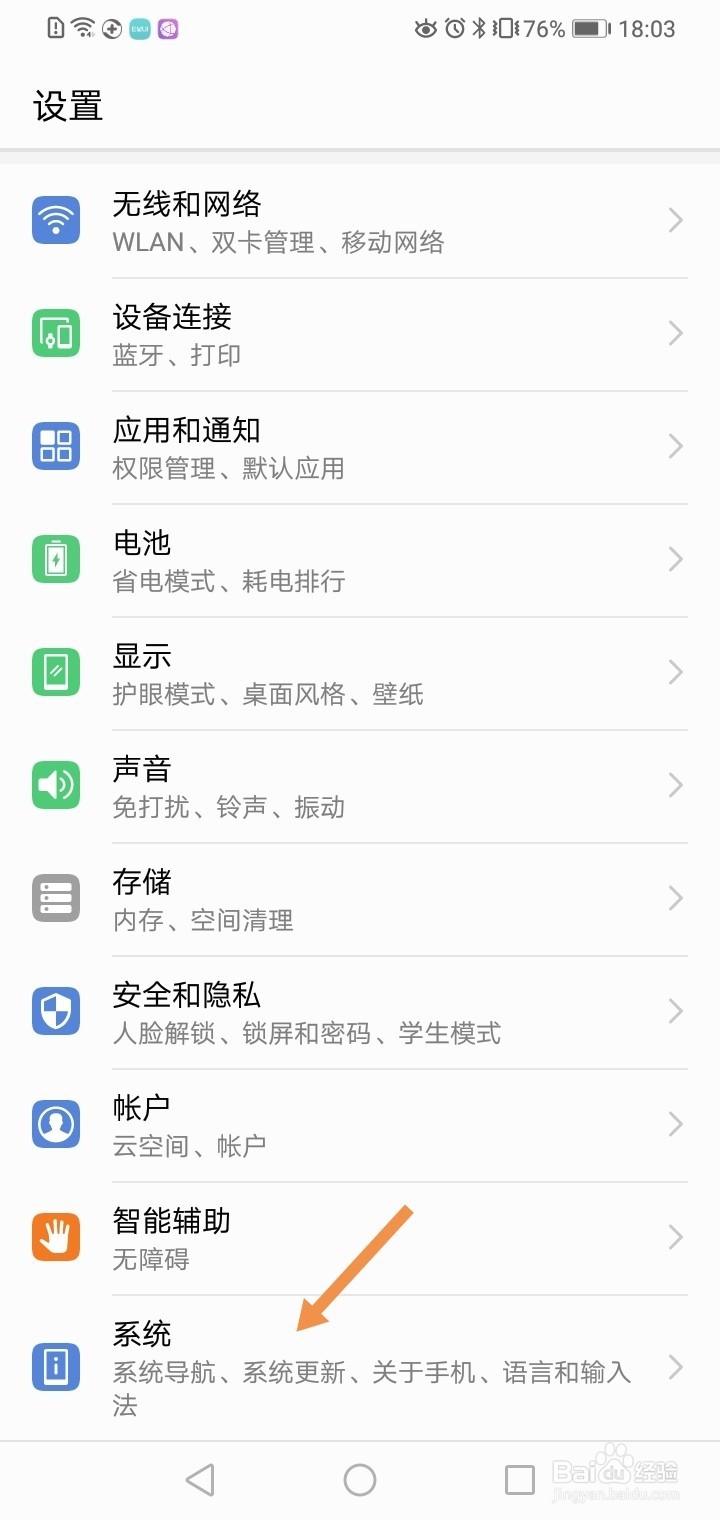
Task: Click the Bluetooth device connection icon
Action: (x=55, y=332)
